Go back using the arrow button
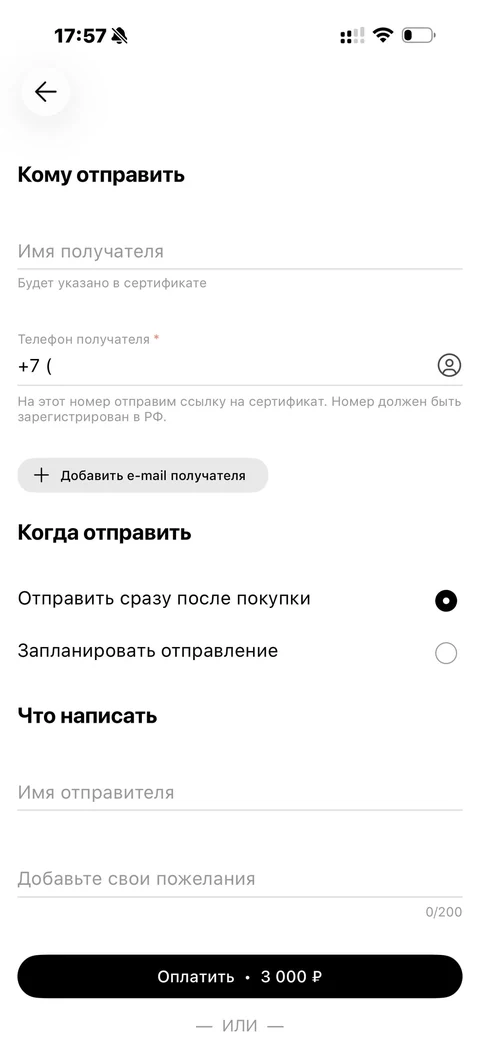Viewport: 480px width, 1043px height. point(46,92)
